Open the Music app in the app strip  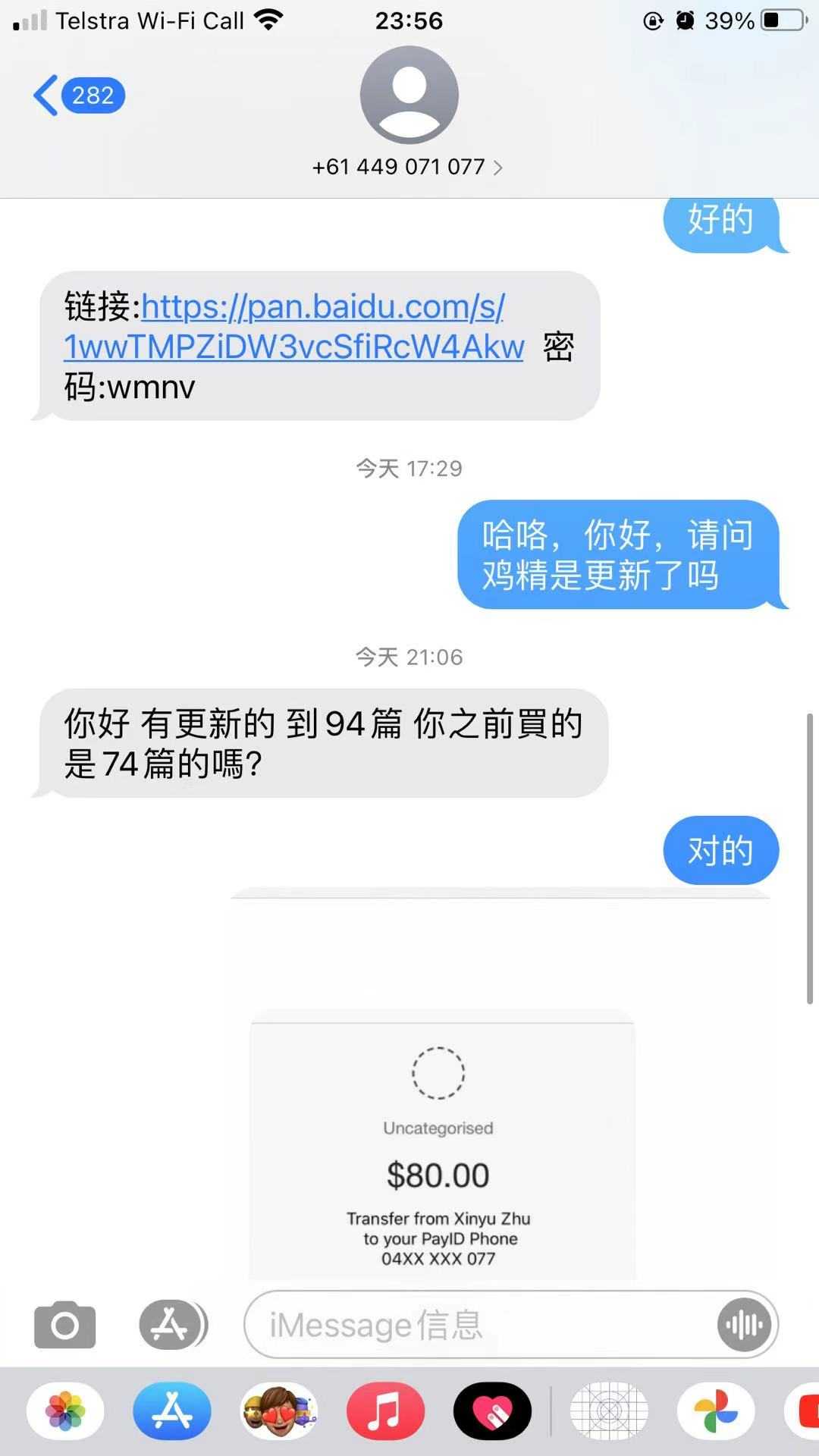(x=385, y=1412)
